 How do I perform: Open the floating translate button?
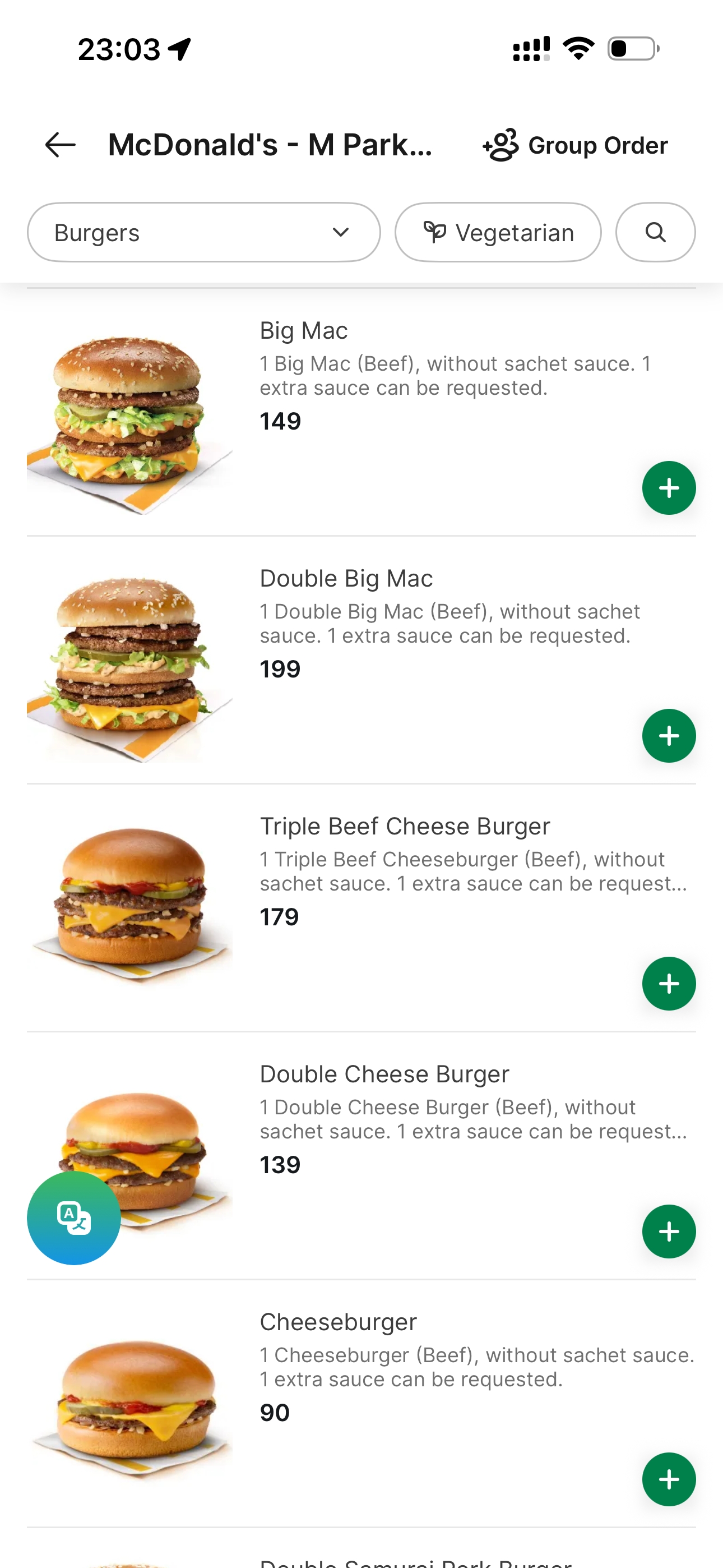[x=73, y=1218]
